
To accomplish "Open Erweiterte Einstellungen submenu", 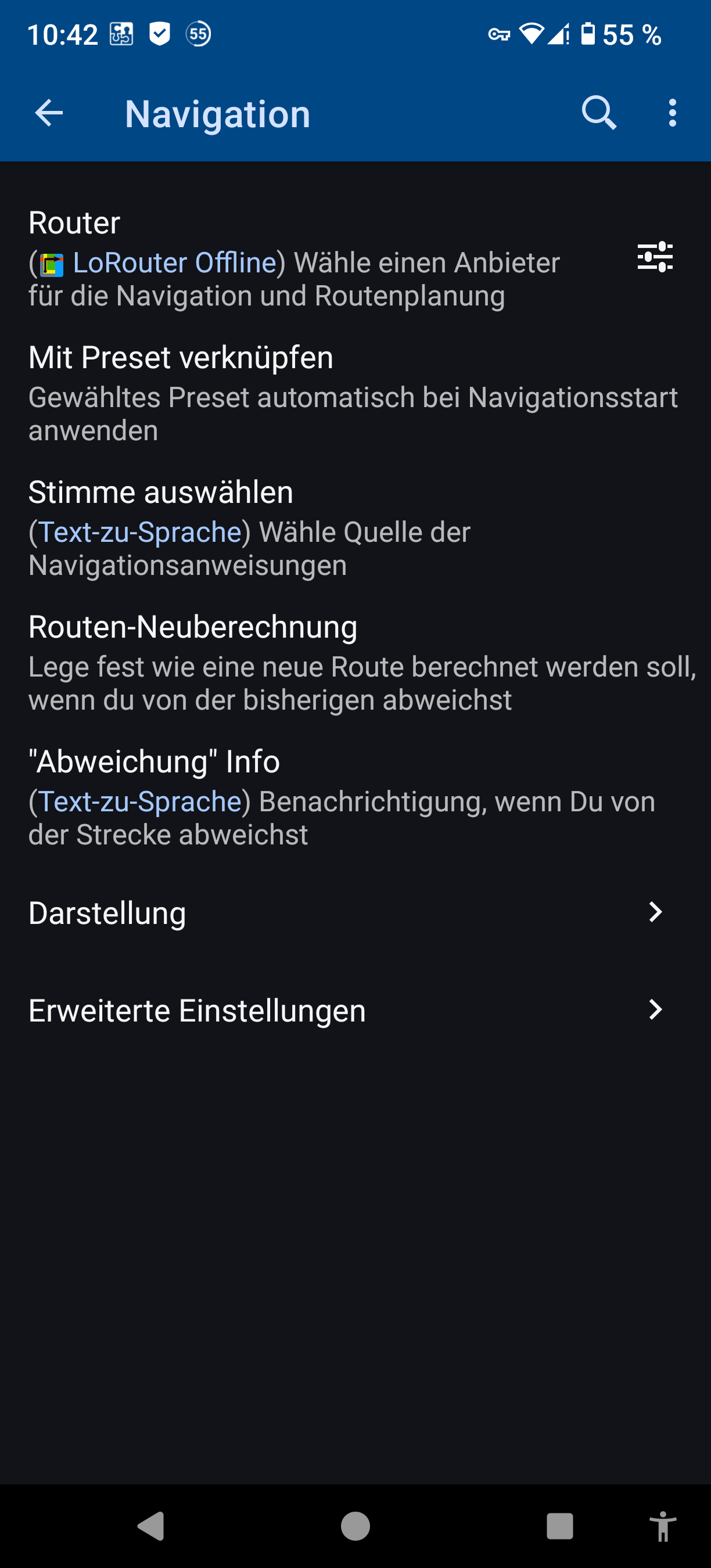I will tap(353, 1010).
